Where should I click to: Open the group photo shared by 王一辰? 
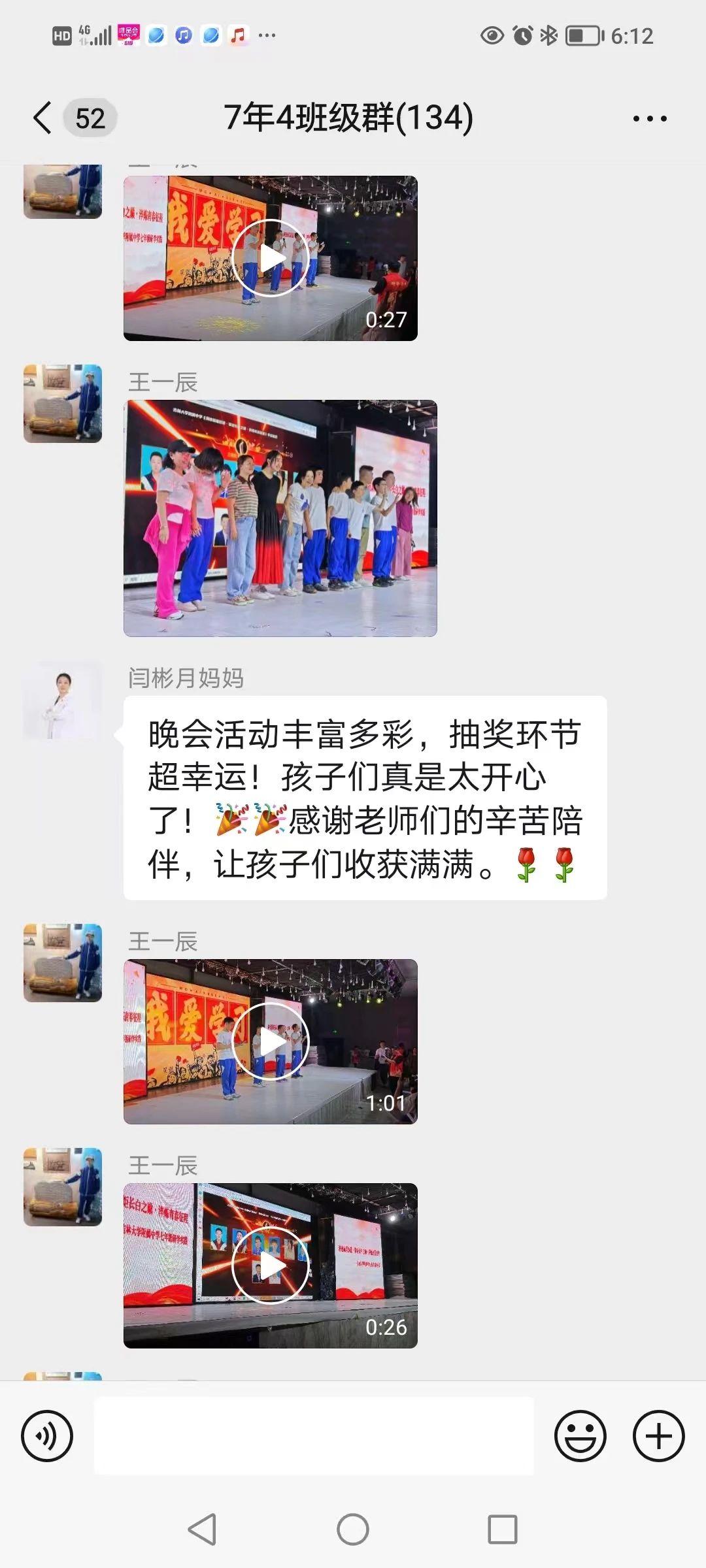click(x=280, y=518)
